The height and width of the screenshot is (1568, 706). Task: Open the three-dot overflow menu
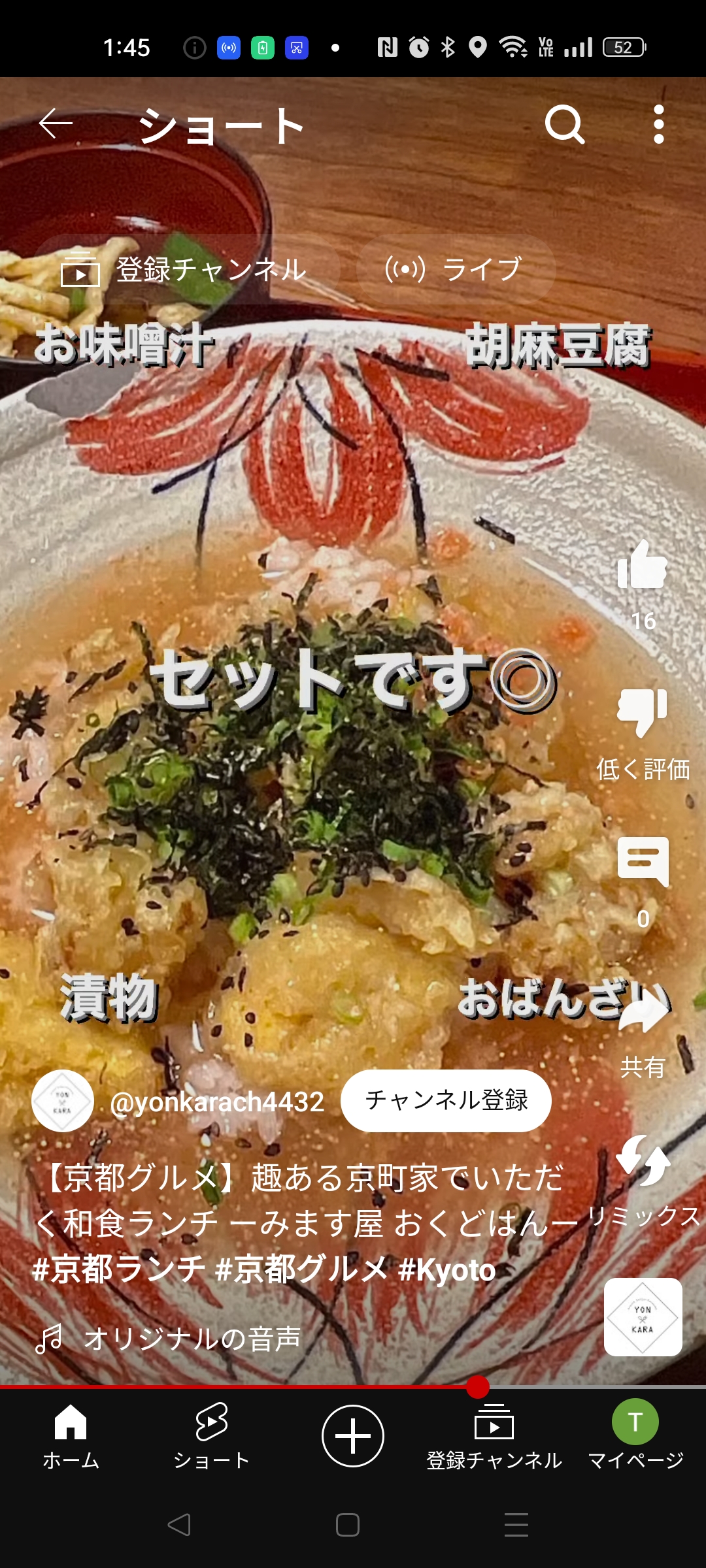658,123
